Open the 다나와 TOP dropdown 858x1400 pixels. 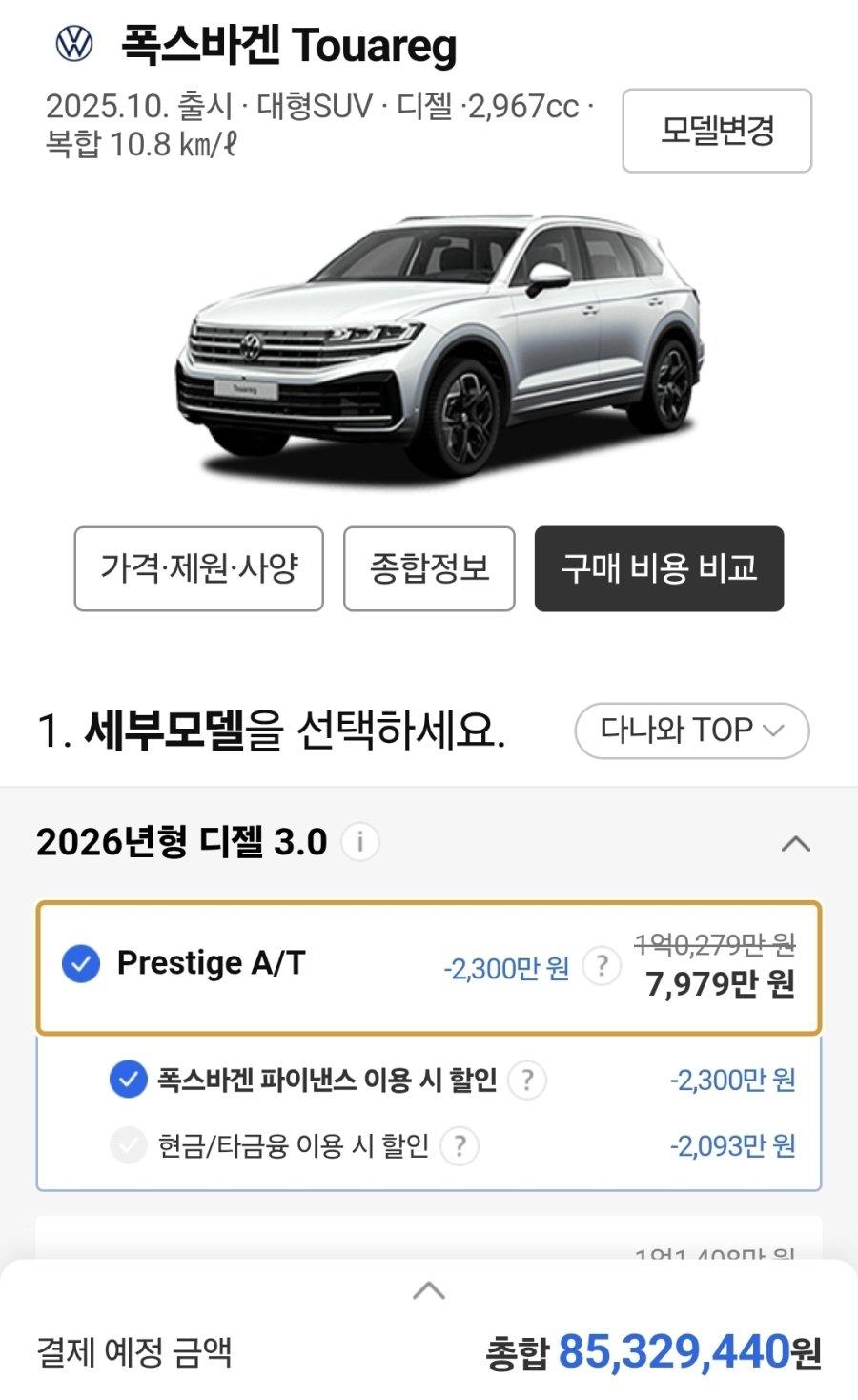(692, 731)
